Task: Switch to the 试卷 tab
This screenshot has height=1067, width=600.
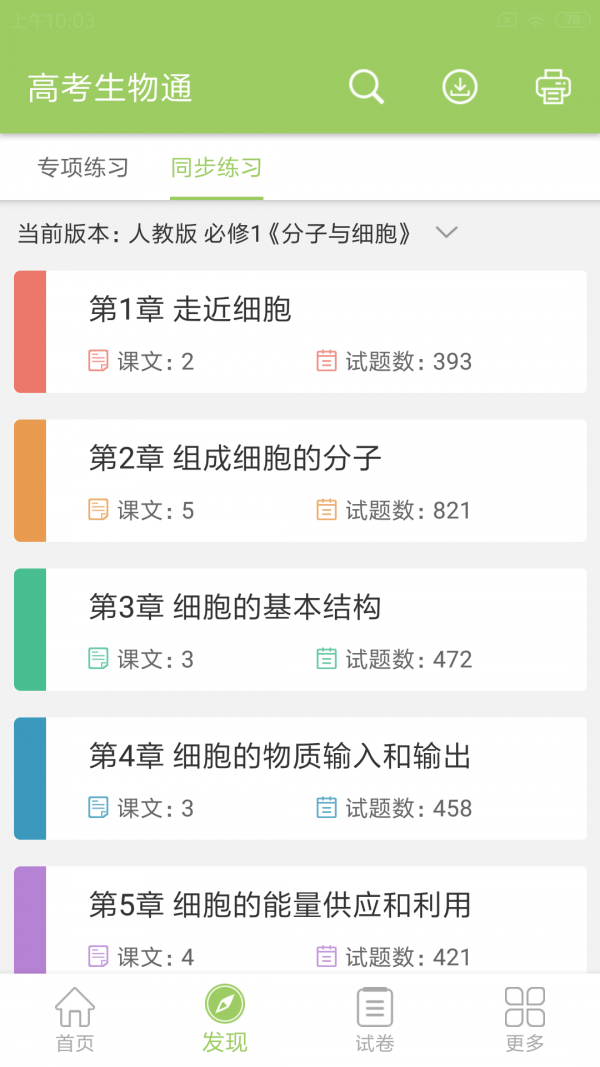Action: click(x=375, y=1019)
